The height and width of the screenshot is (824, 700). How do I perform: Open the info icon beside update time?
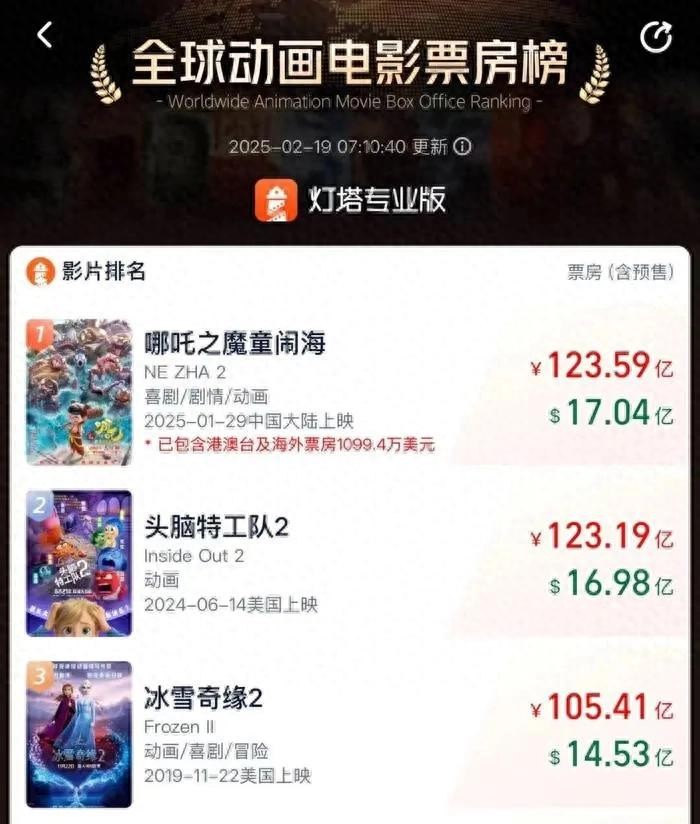[462, 146]
